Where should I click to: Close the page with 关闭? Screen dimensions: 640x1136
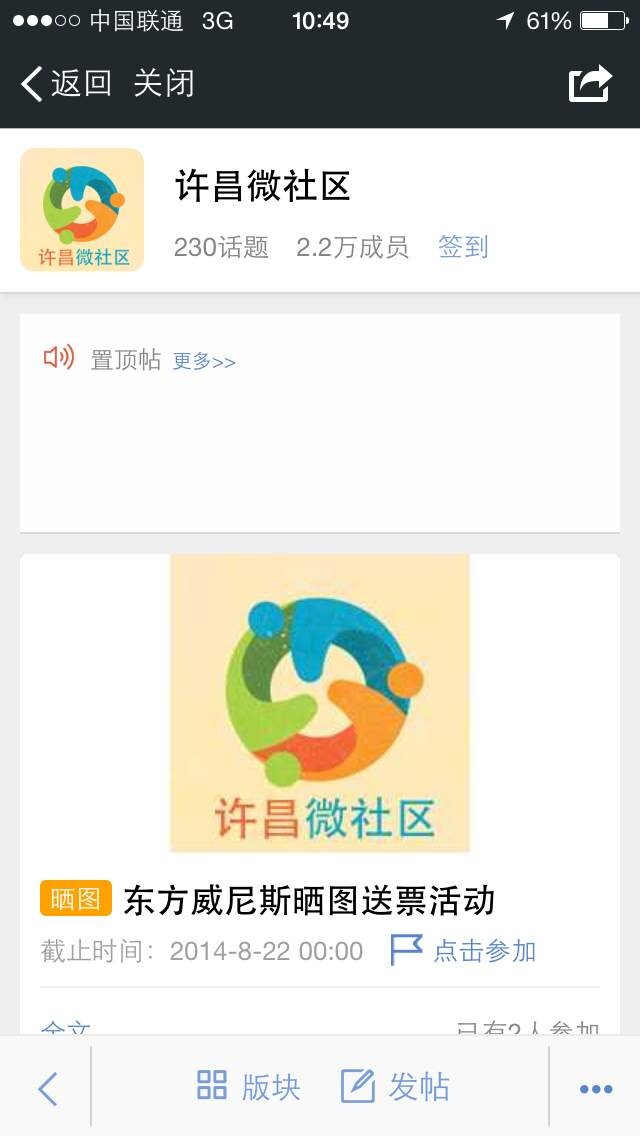(x=163, y=84)
